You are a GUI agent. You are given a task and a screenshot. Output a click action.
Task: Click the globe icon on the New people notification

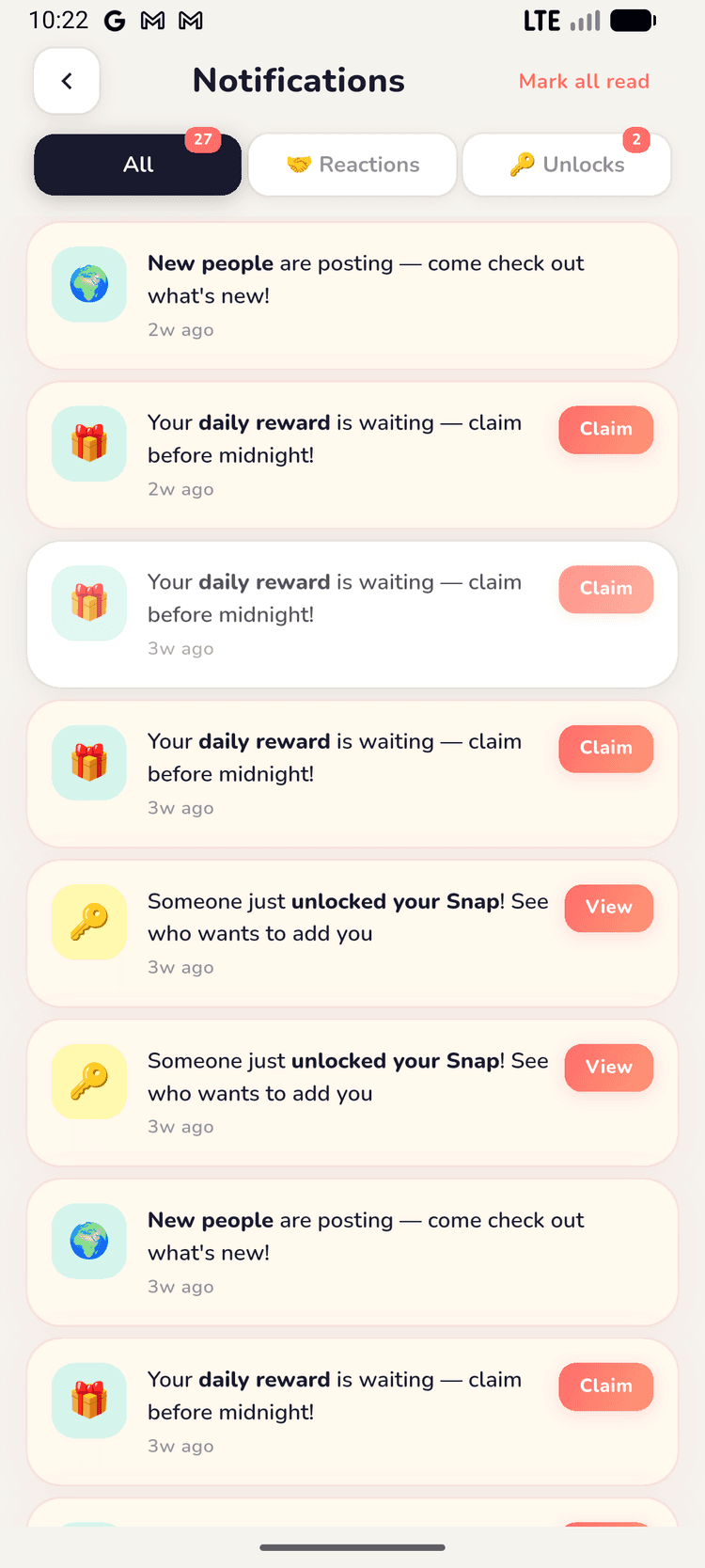click(88, 283)
